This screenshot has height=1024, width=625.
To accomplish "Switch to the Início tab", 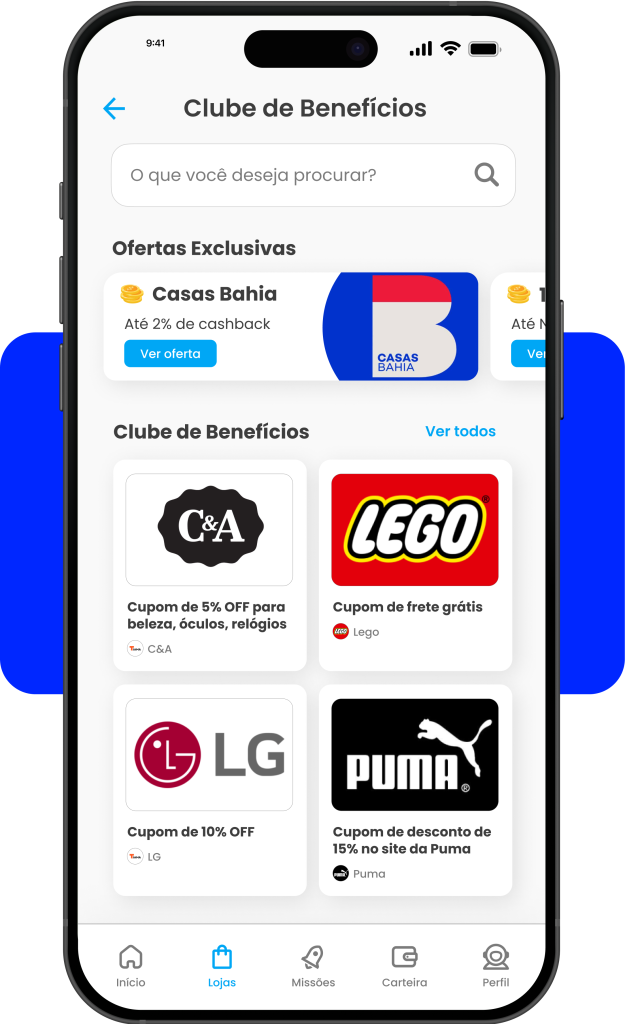I will point(131,966).
